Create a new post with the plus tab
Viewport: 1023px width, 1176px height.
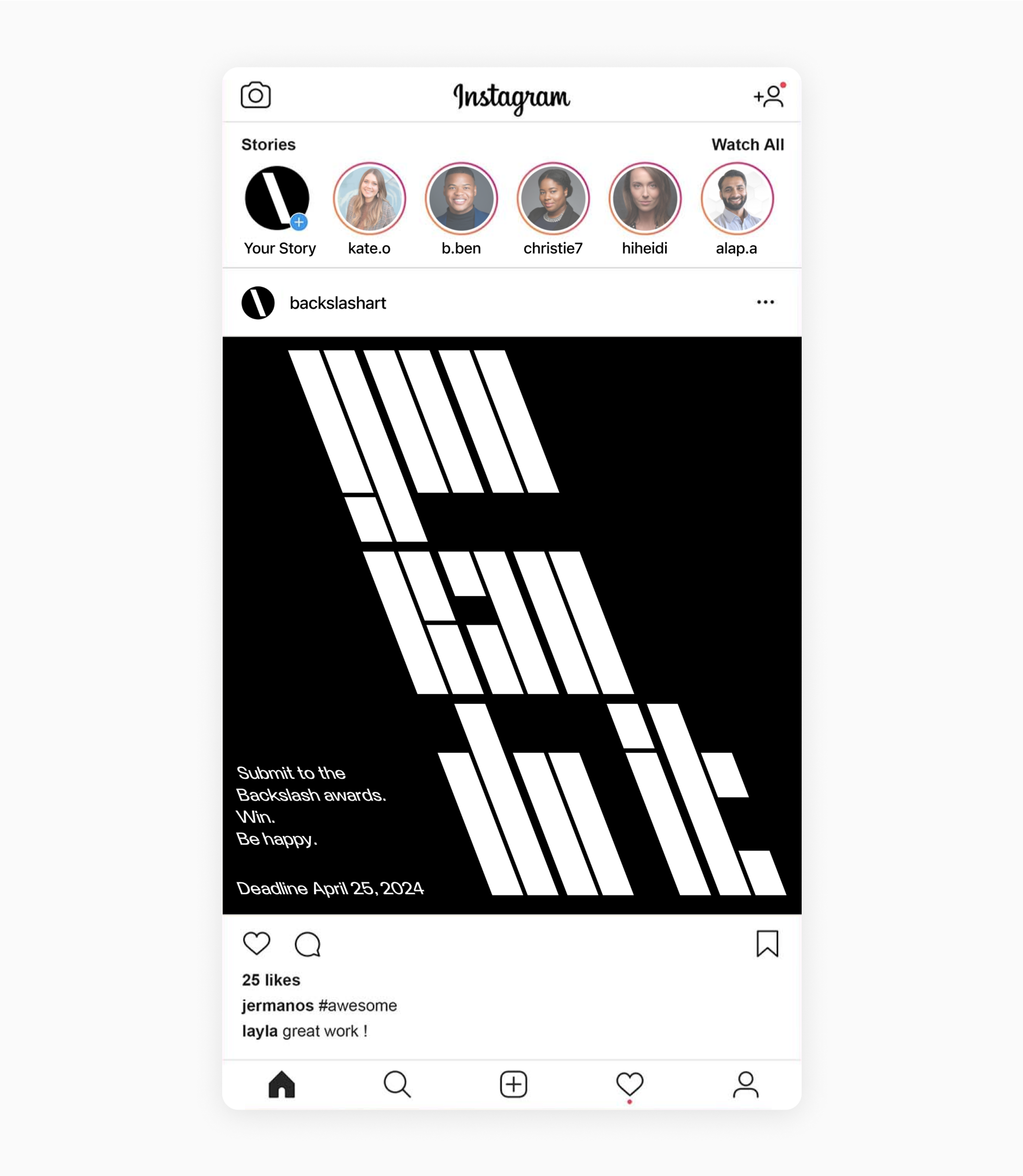[513, 1084]
